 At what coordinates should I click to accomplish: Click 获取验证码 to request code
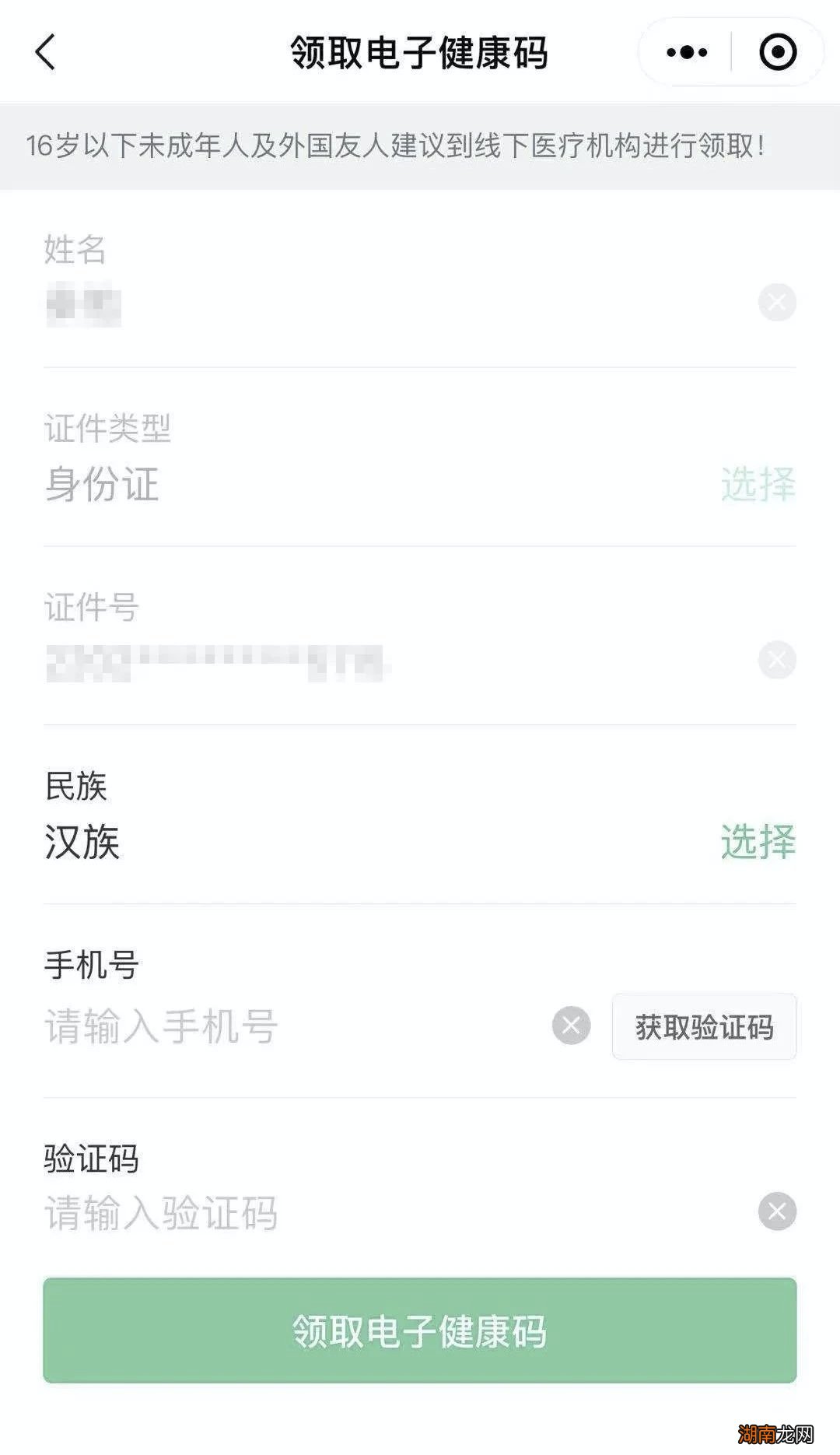[x=704, y=1026]
